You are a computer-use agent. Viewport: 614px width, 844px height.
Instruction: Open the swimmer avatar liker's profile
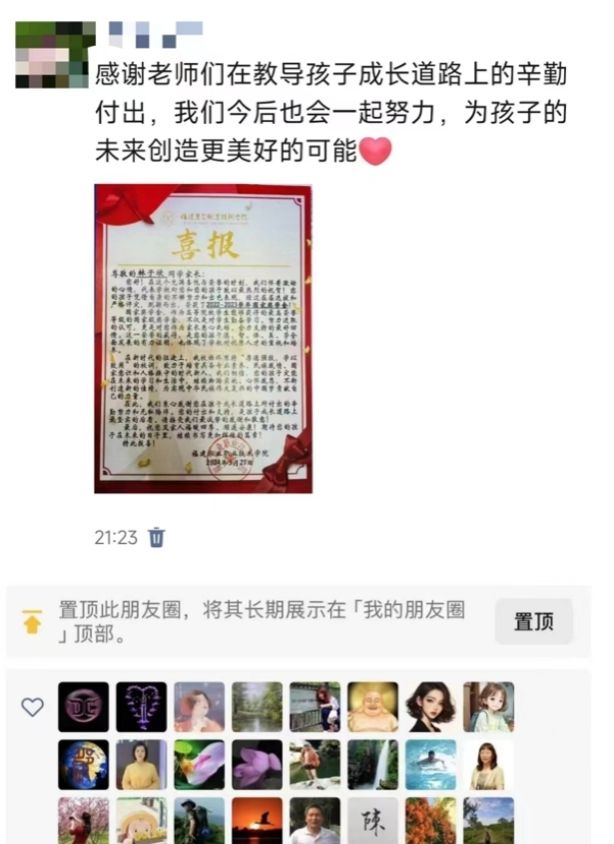click(x=431, y=764)
